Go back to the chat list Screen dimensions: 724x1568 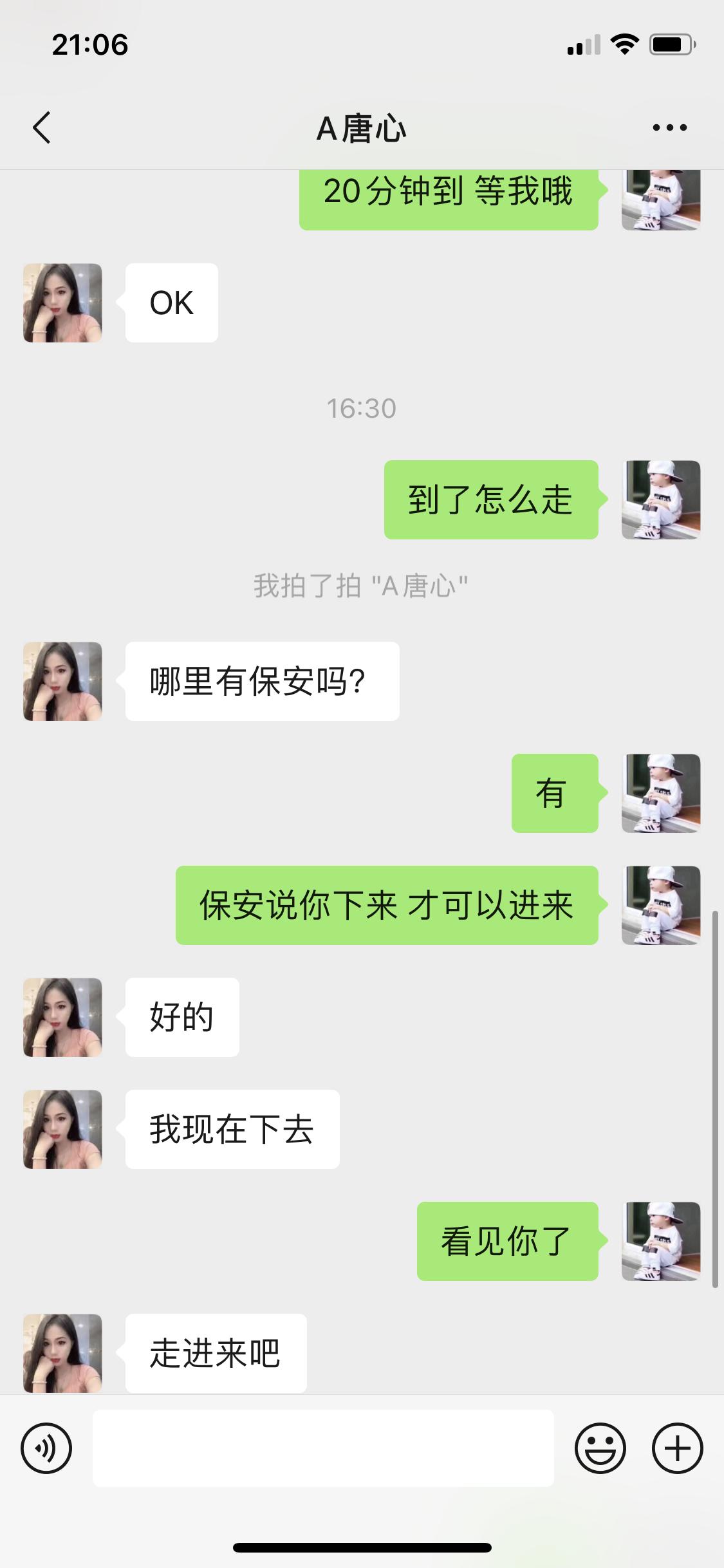[42, 127]
